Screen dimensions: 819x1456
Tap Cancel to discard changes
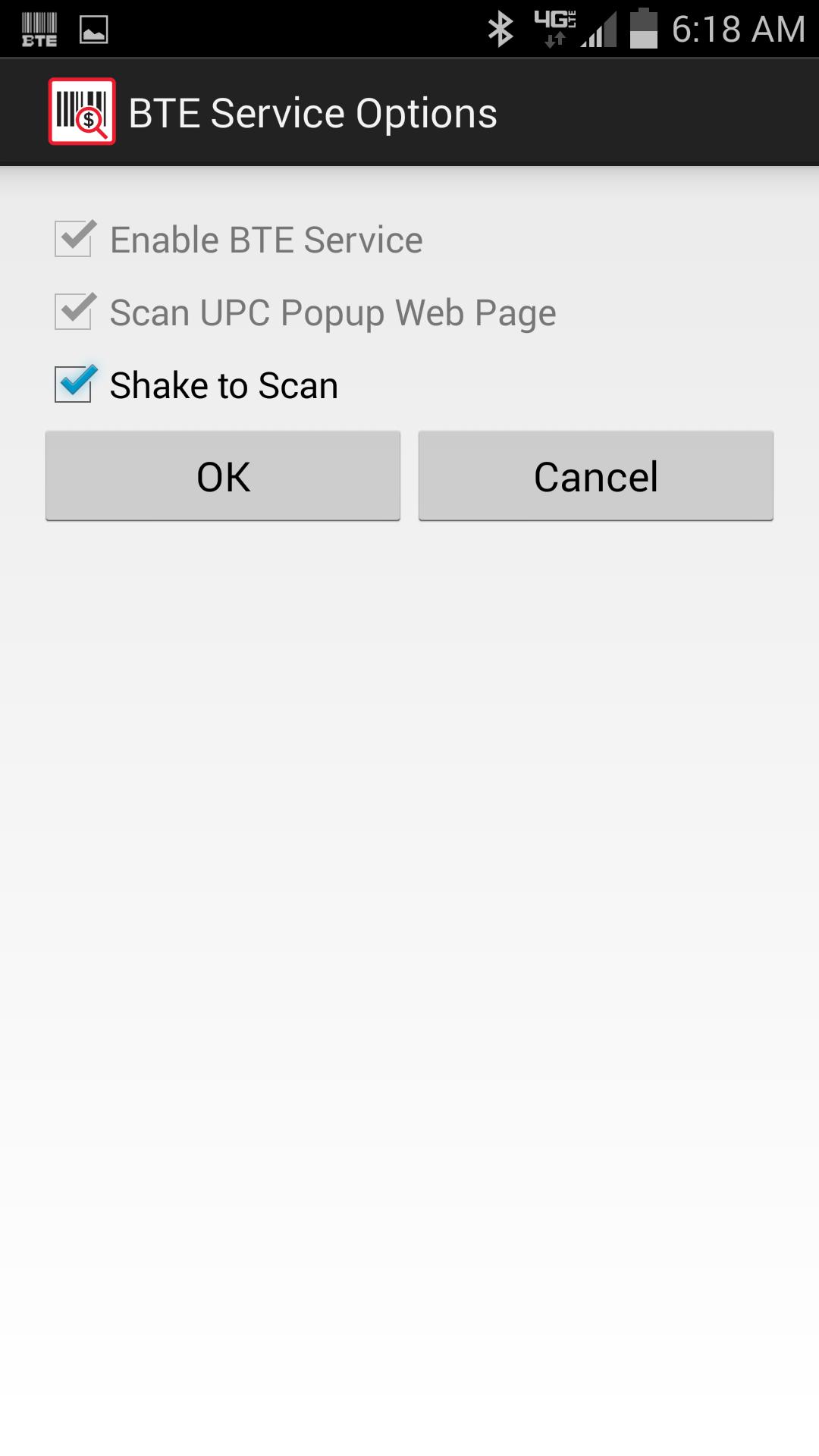pos(596,476)
